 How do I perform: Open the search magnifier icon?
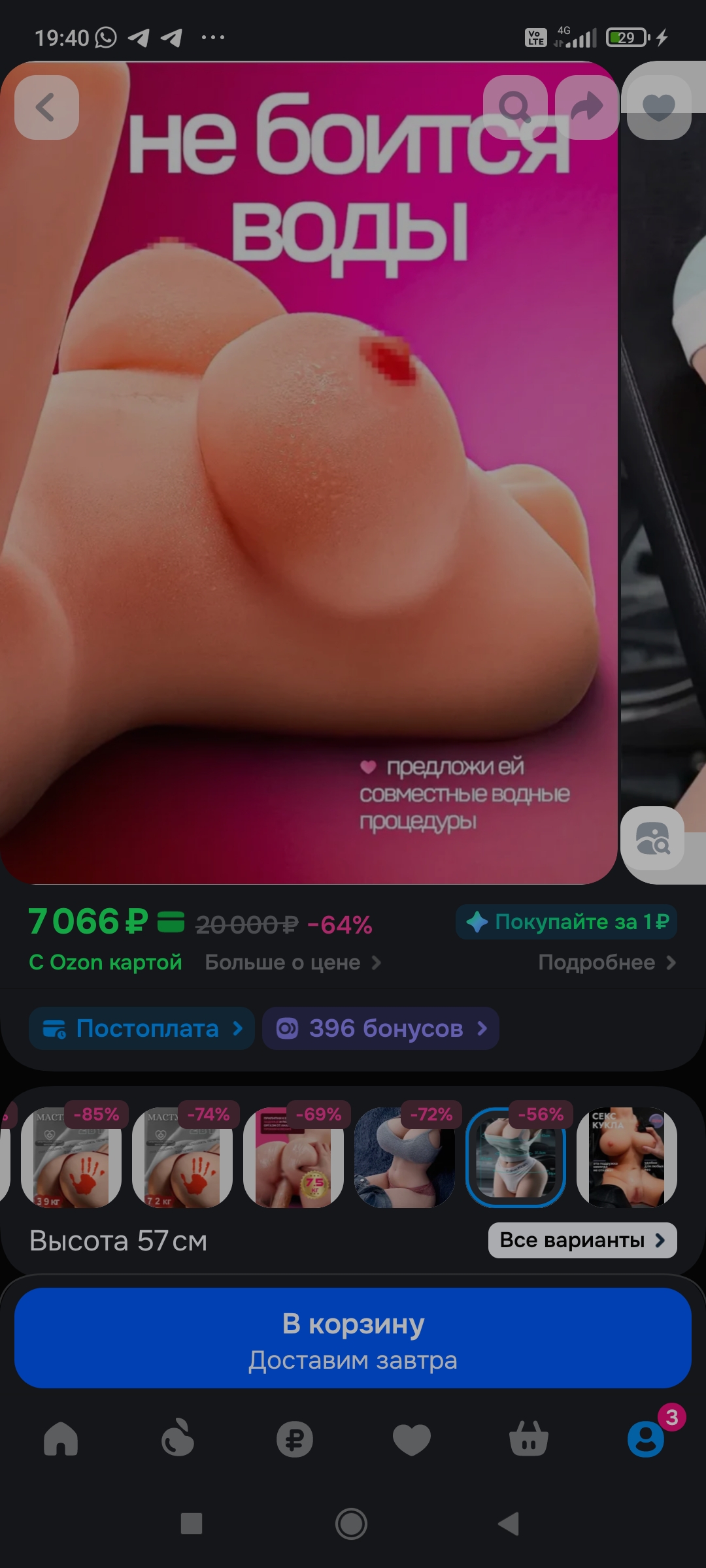[x=515, y=107]
